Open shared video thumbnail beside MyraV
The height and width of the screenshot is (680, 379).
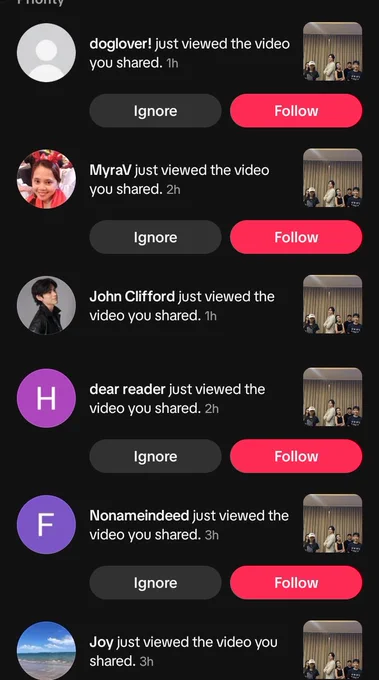(333, 178)
